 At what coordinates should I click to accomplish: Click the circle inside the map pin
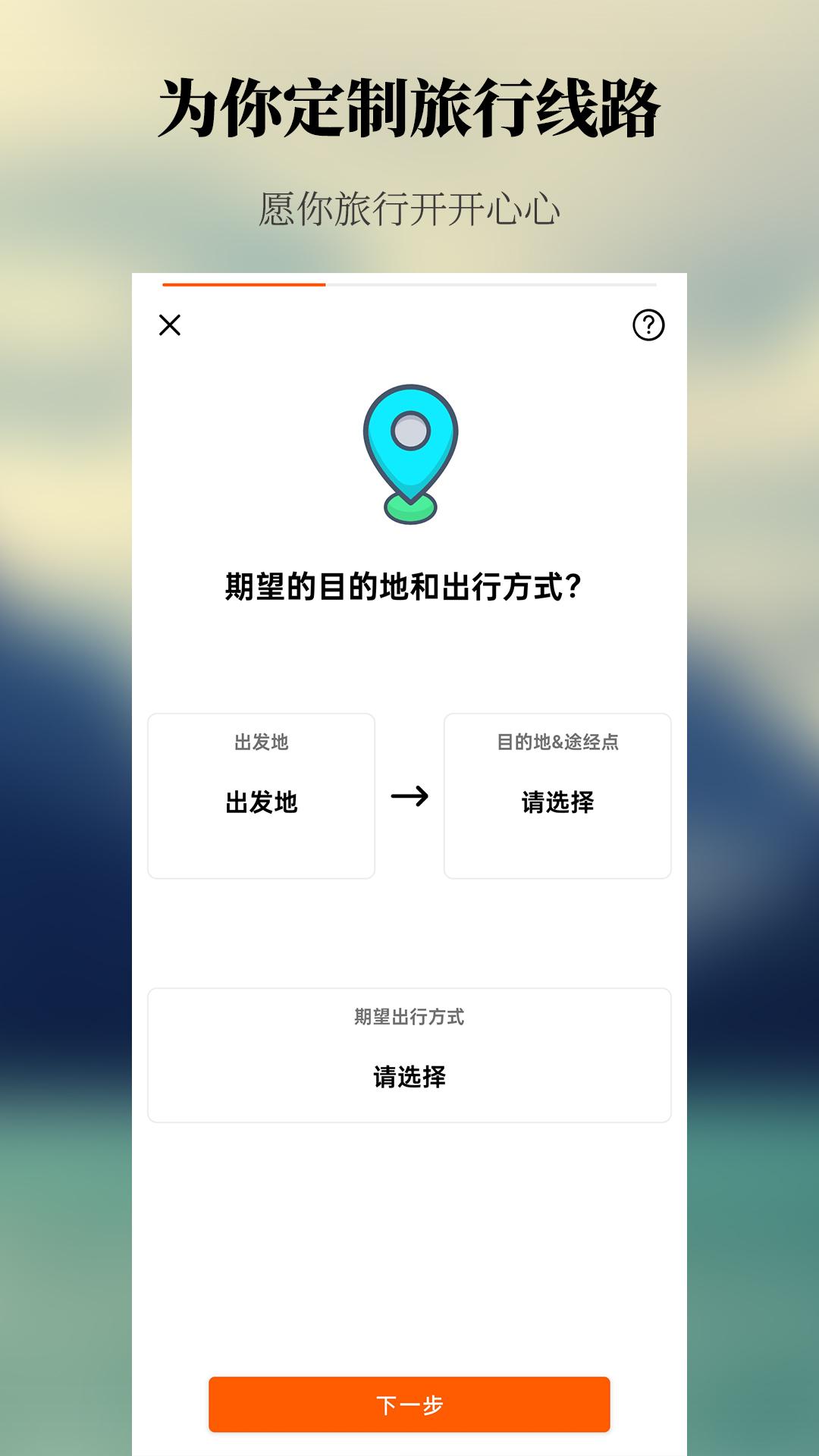[x=409, y=431]
